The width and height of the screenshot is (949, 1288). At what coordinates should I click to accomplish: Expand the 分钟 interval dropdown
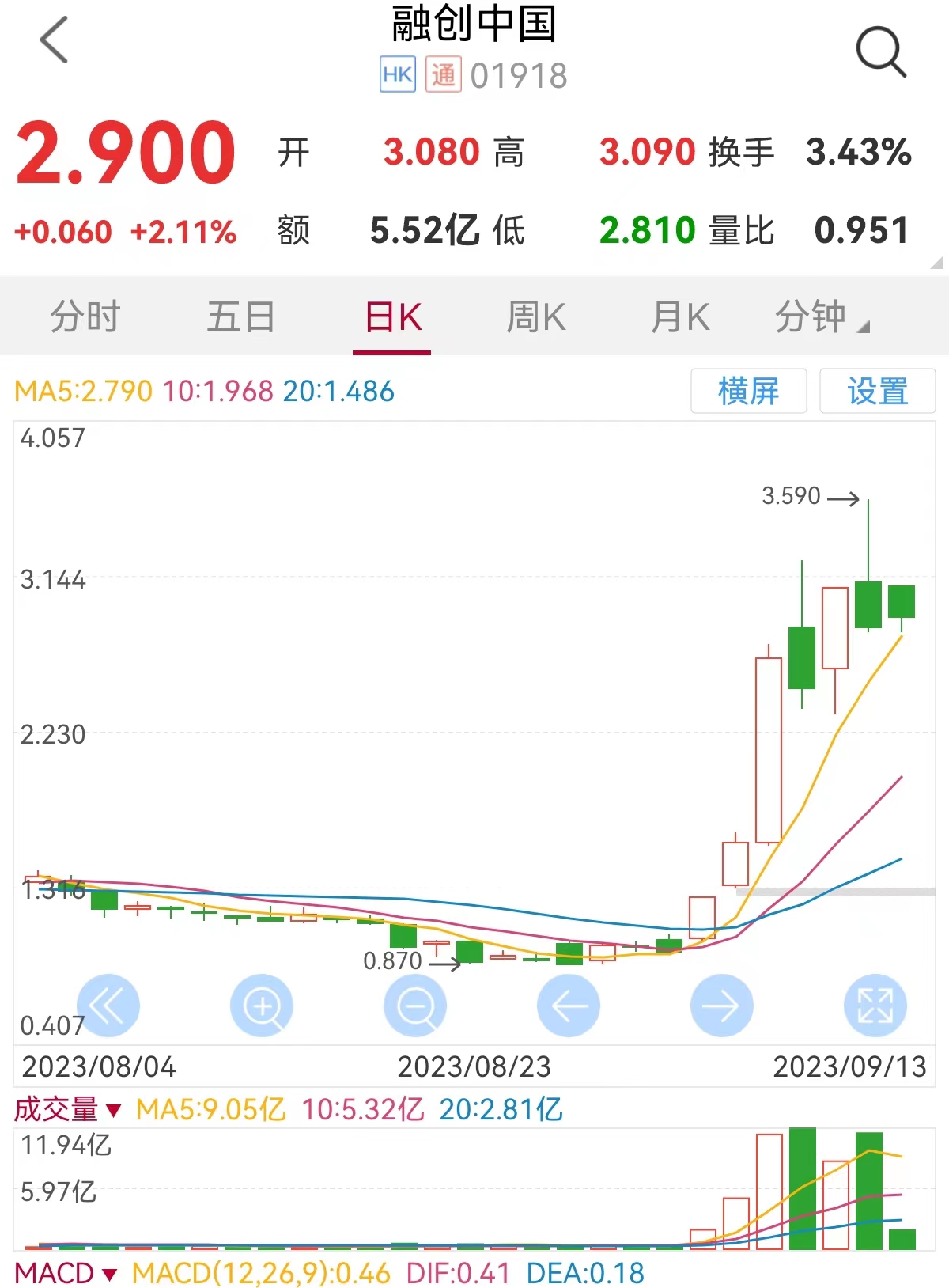(821, 317)
